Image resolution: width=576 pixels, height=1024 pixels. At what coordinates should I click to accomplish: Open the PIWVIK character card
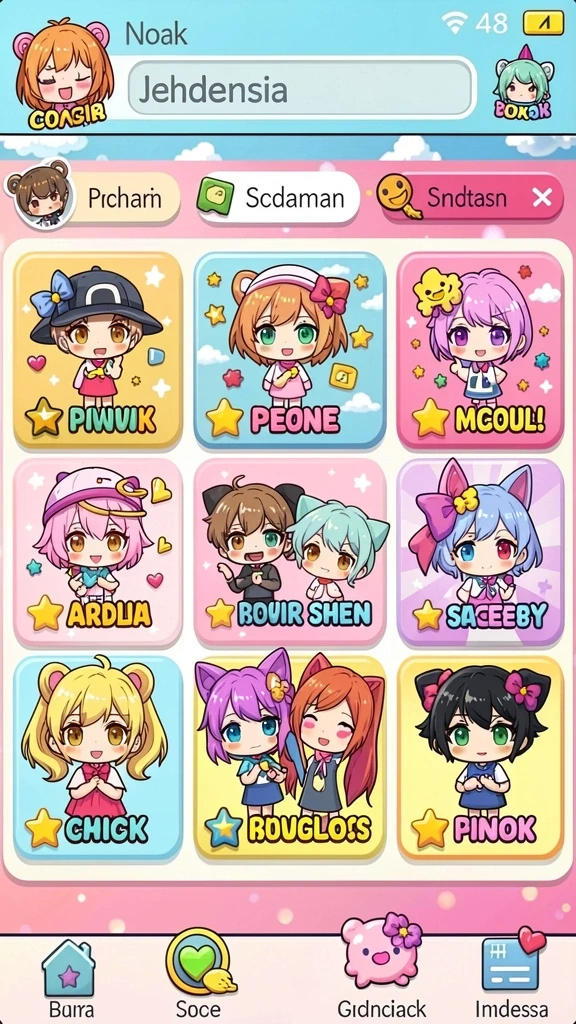(x=98, y=351)
